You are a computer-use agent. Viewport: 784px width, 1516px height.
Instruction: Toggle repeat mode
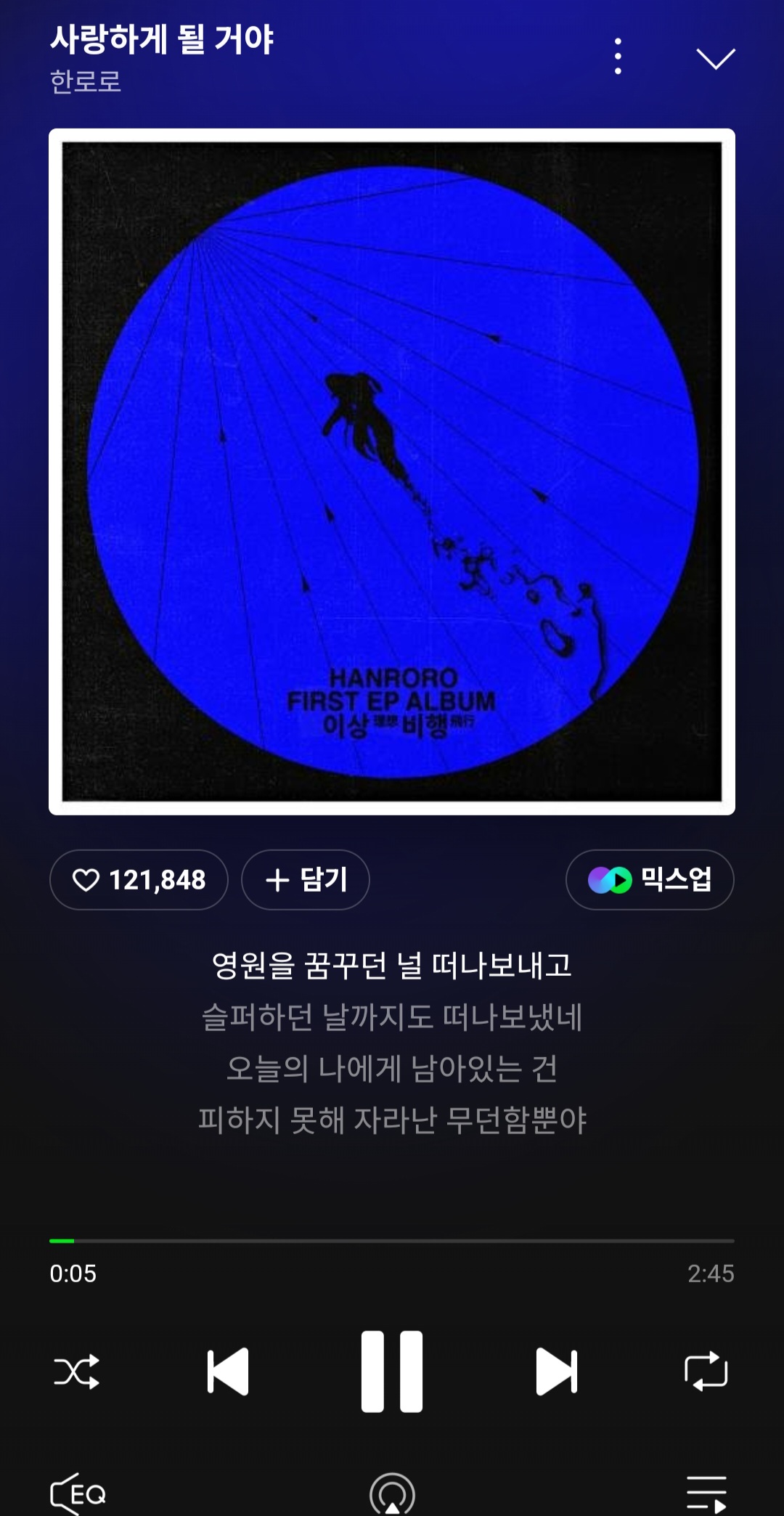706,1372
